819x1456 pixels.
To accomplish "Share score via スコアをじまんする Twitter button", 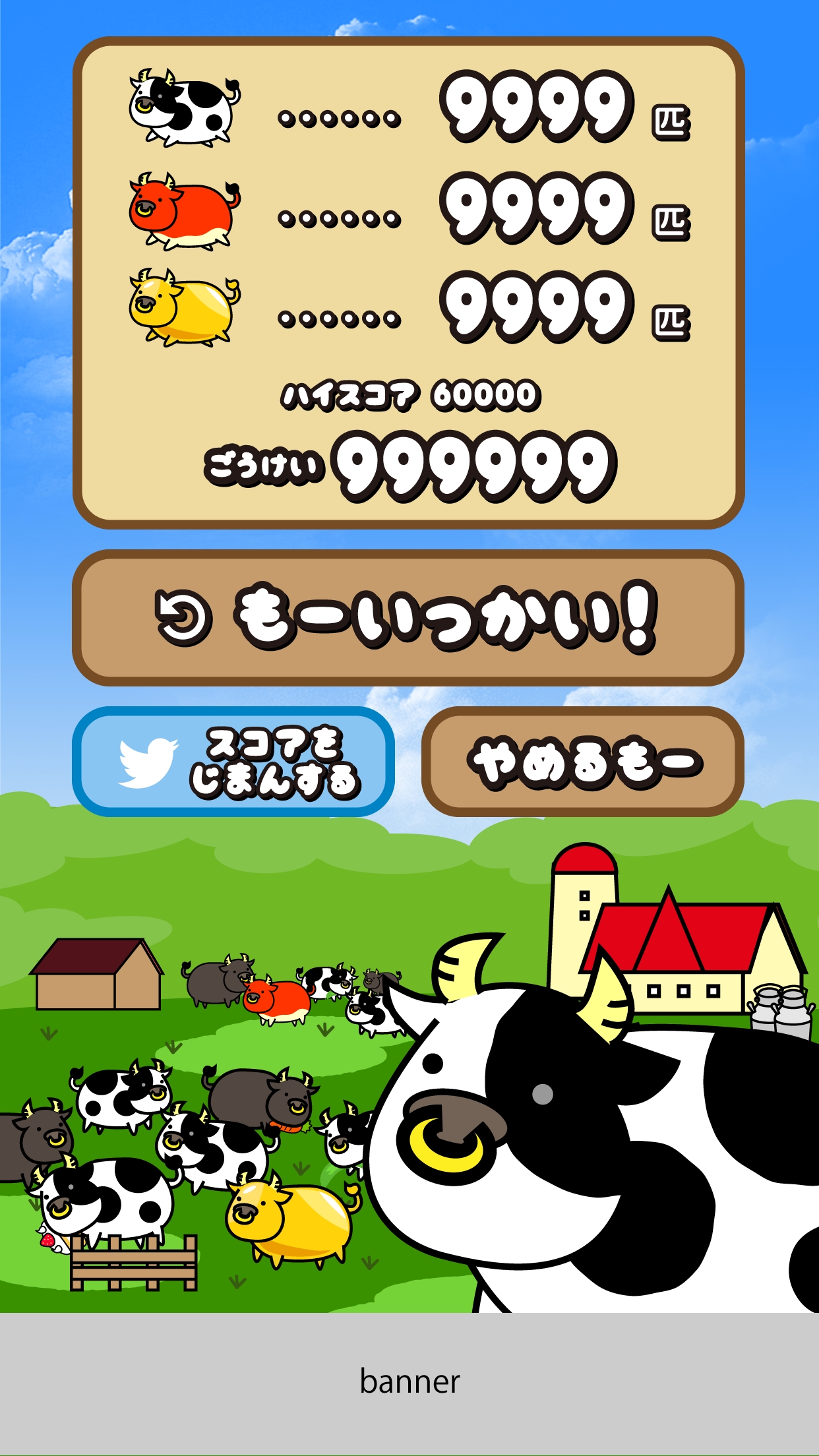I will tap(233, 762).
